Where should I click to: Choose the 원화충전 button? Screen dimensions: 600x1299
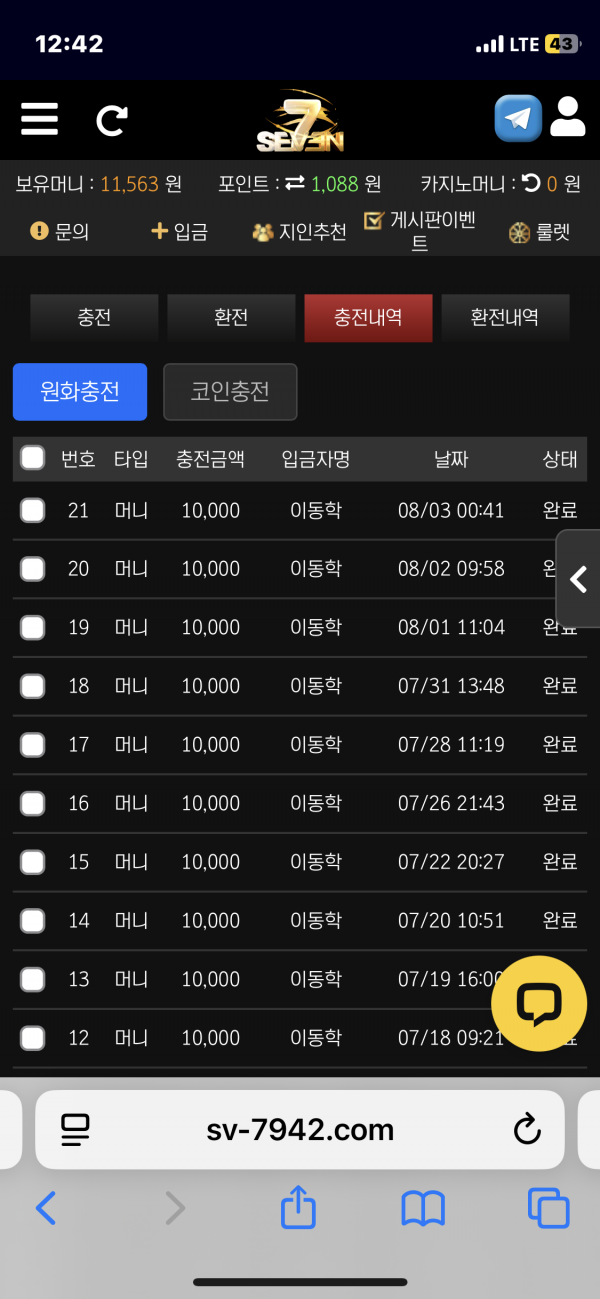pos(80,391)
